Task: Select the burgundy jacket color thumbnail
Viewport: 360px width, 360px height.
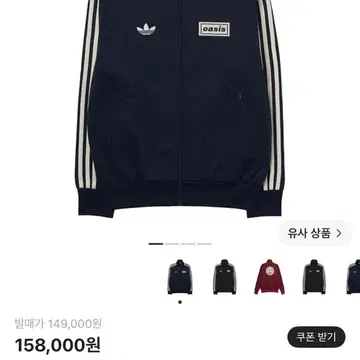Action: [269, 277]
